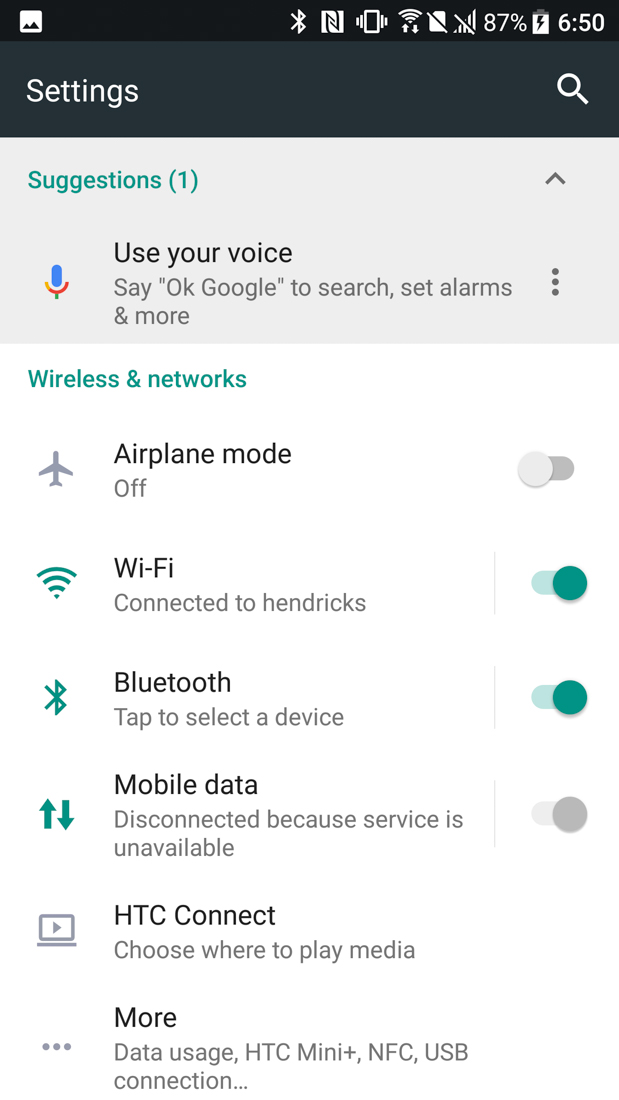Turn off the Wi-Fi switch

click(559, 583)
